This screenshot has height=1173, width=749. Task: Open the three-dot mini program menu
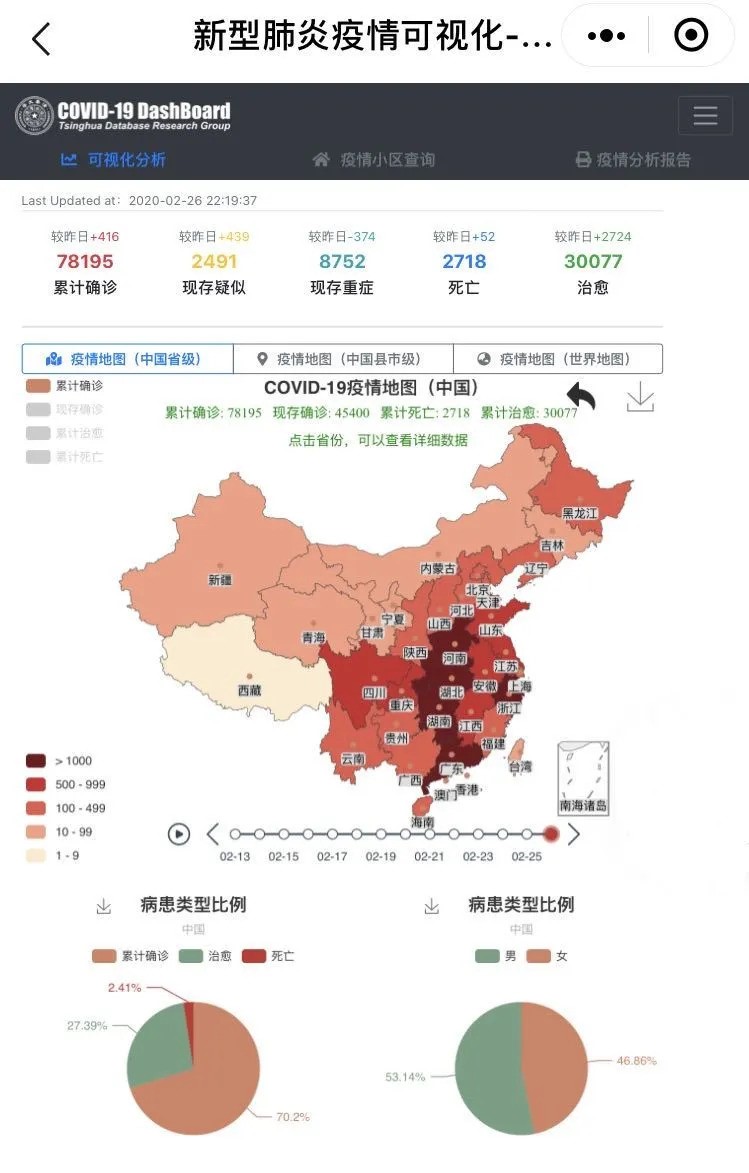(606, 36)
